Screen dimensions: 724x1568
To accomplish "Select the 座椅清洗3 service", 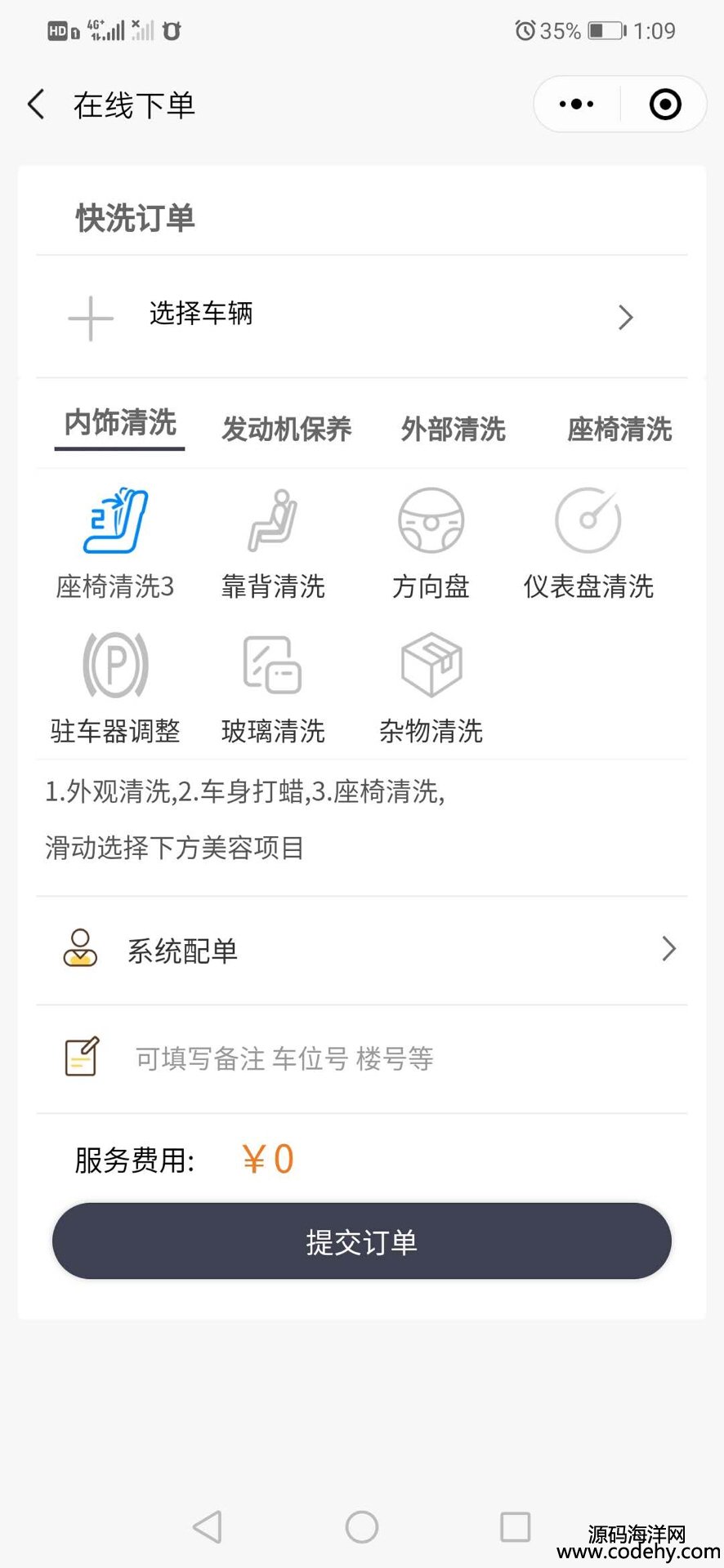I will [x=115, y=543].
